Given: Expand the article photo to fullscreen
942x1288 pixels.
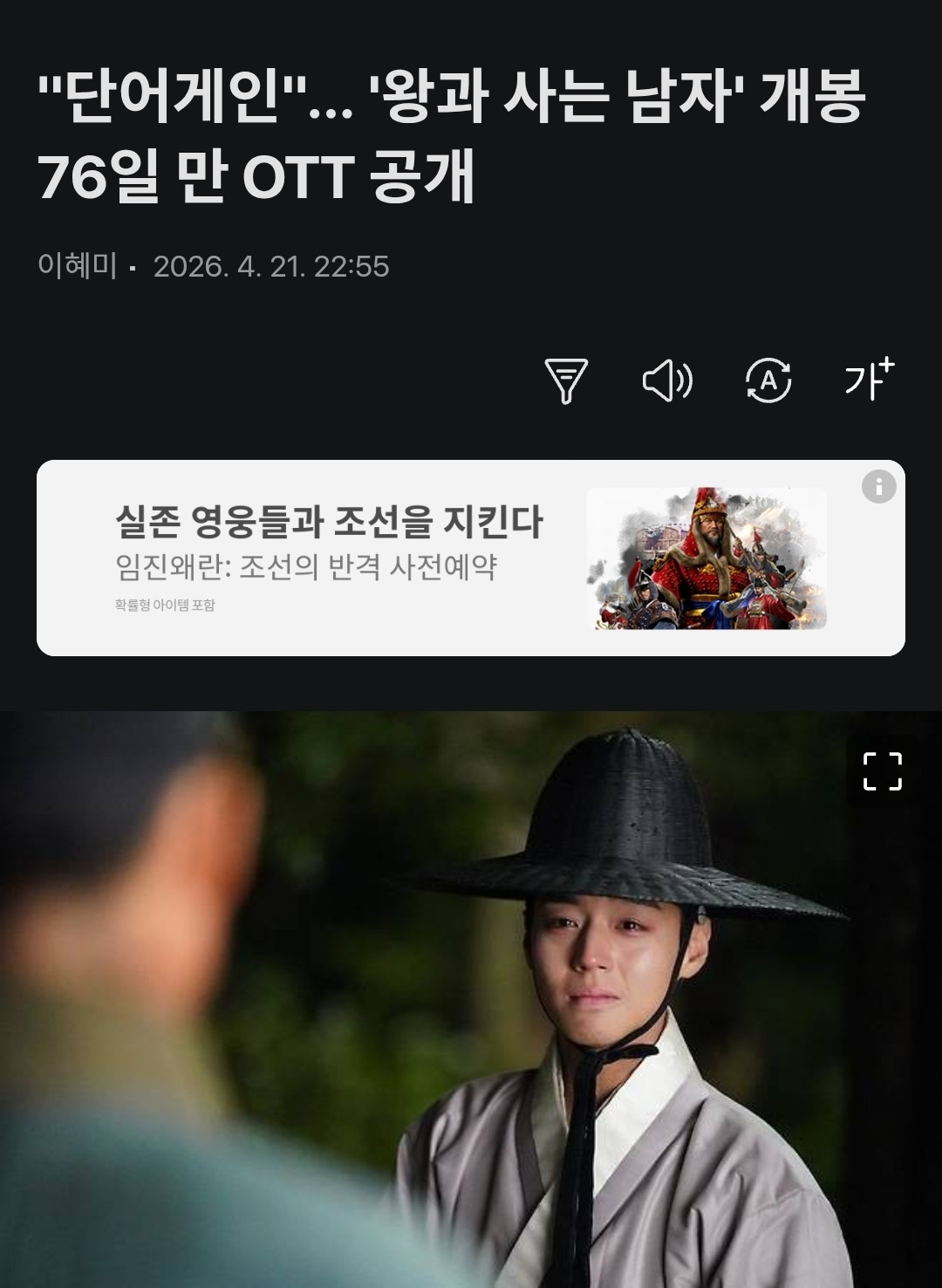Looking at the screenshot, I should tap(882, 771).
